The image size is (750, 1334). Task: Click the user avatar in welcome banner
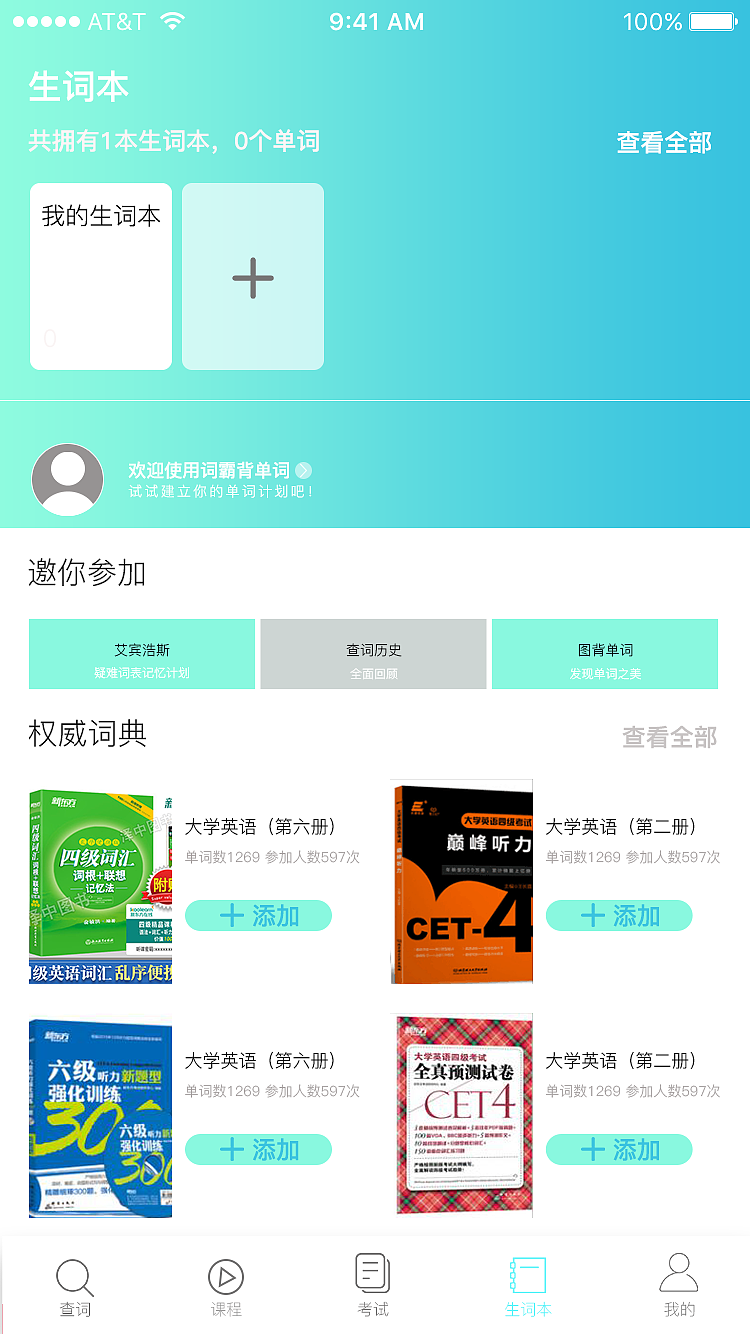67,479
